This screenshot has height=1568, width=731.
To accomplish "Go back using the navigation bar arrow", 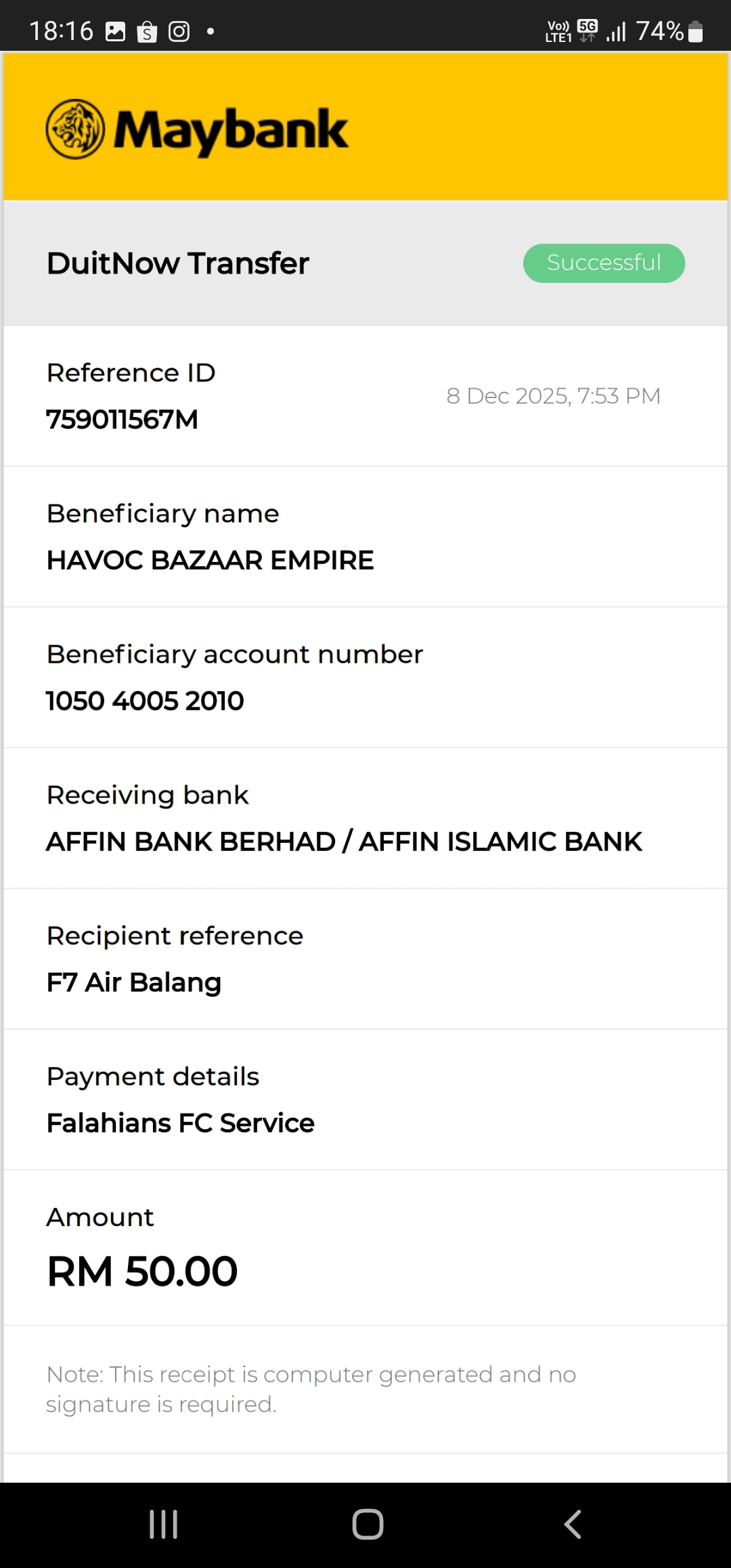I will (573, 1524).
